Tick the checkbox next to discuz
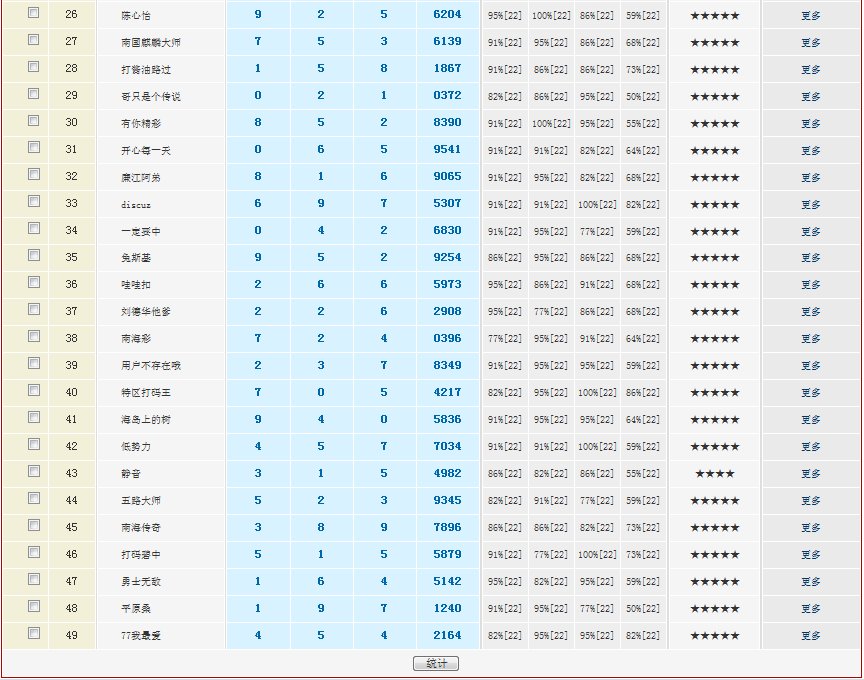864x680 pixels. (x=34, y=201)
